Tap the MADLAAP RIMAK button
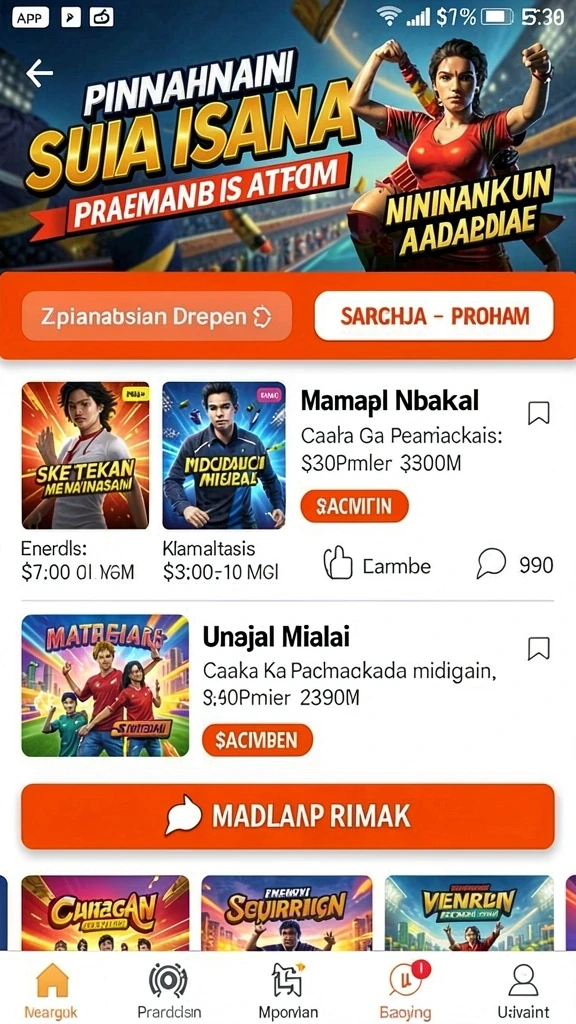This screenshot has width=576, height=1024. point(288,816)
